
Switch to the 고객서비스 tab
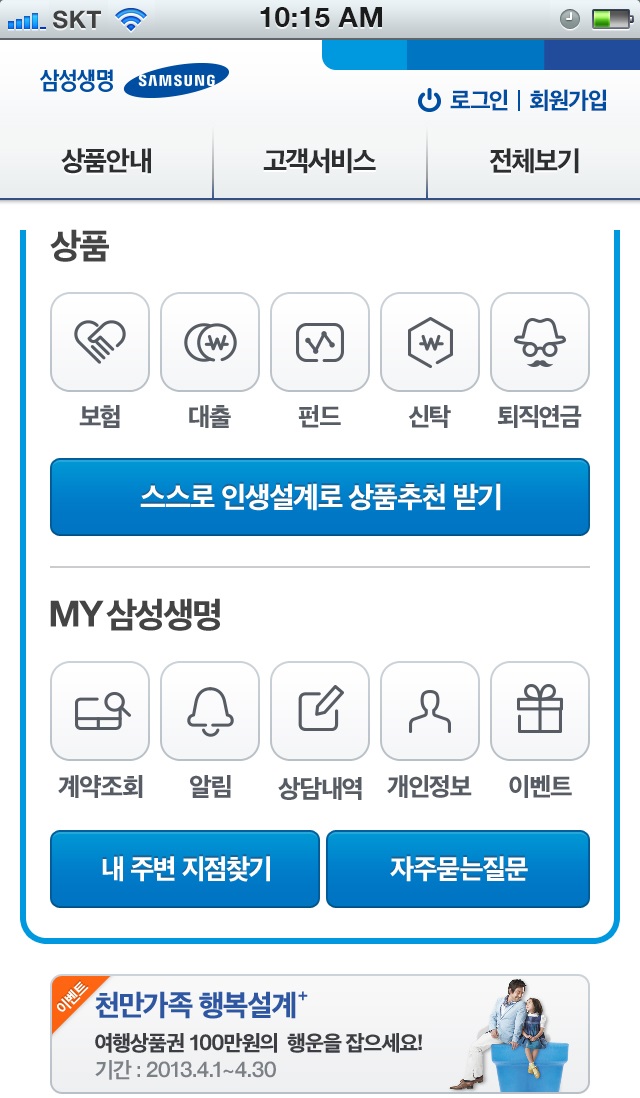click(x=320, y=161)
